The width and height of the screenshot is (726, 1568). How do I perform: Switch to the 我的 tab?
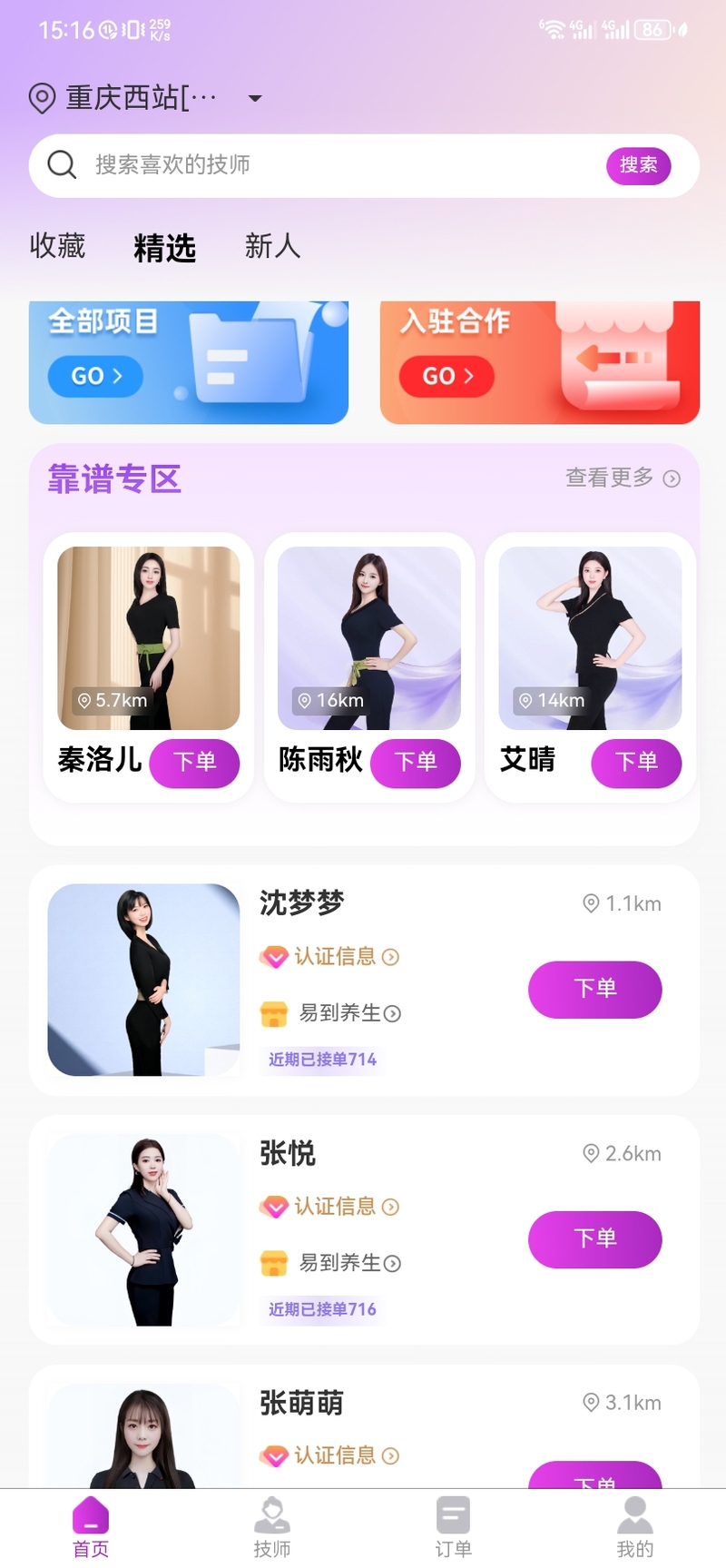[634, 1528]
